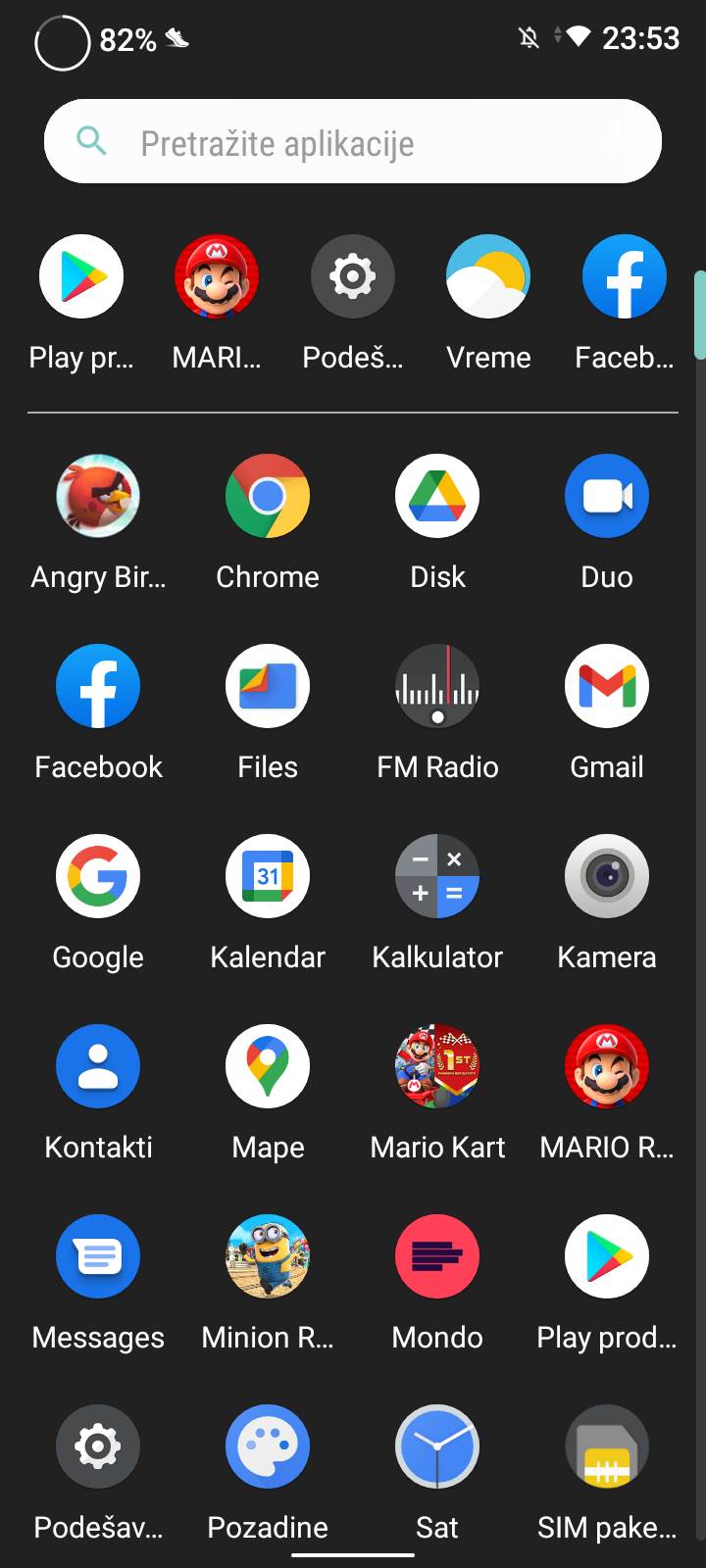
Task: Start the Duo video calling app
Action: pos(607,497)
